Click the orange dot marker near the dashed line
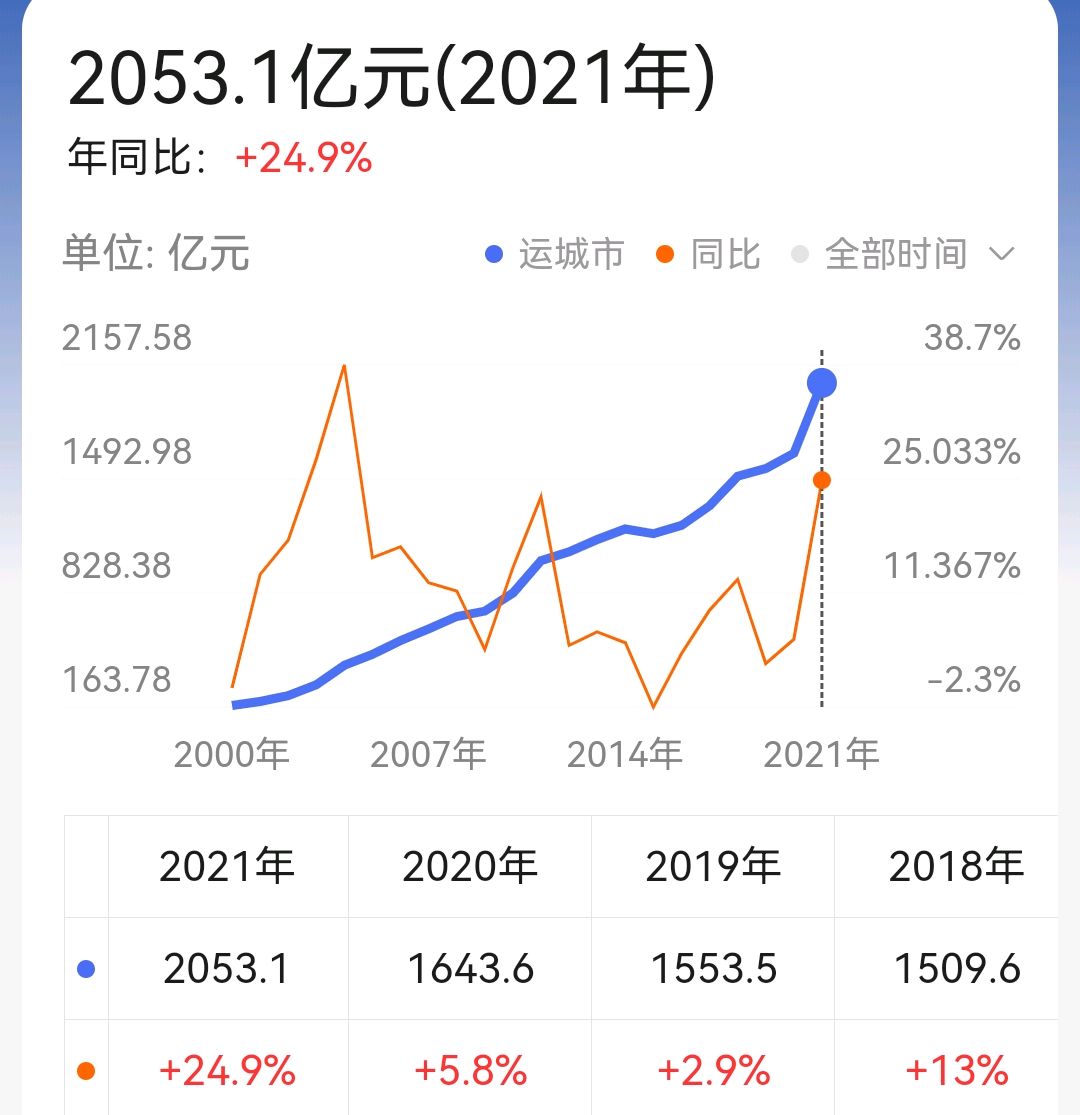The width and height of the screenshot is (1080, 1115). (821, 480)
